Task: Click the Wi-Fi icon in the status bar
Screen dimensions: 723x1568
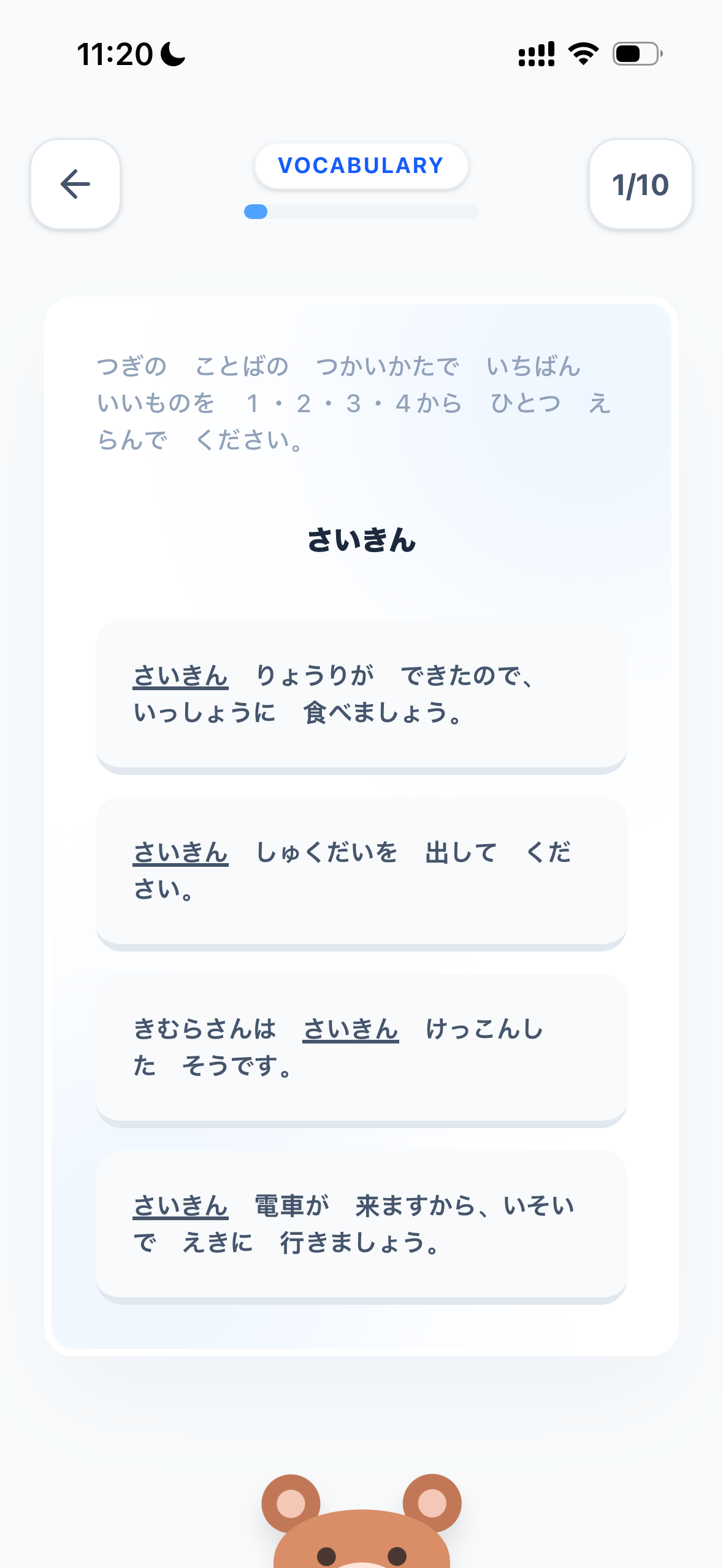Action: 582,55
